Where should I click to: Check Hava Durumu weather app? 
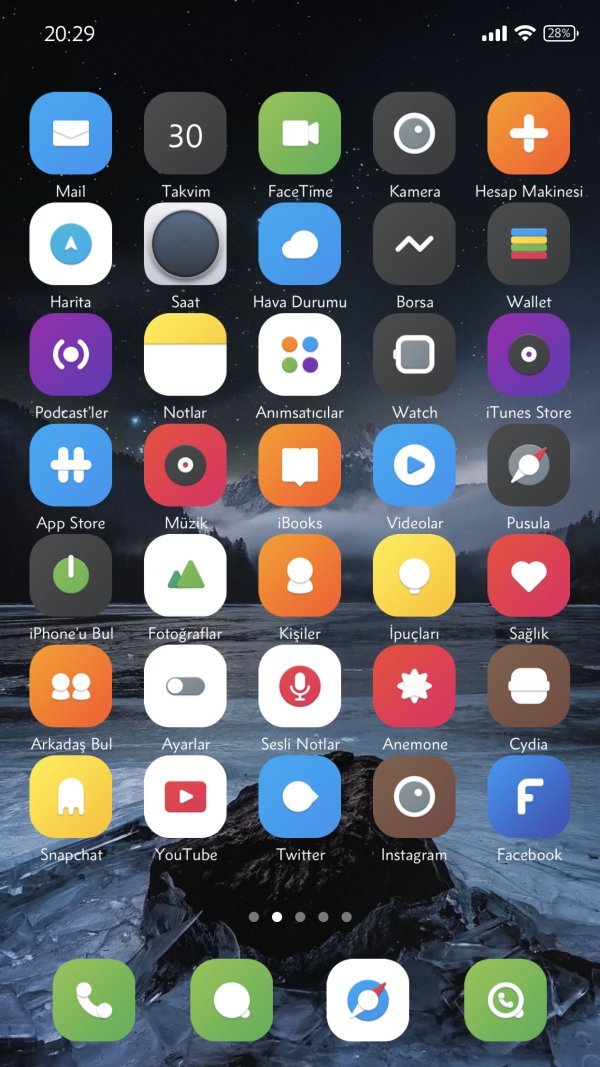(300, 244)
